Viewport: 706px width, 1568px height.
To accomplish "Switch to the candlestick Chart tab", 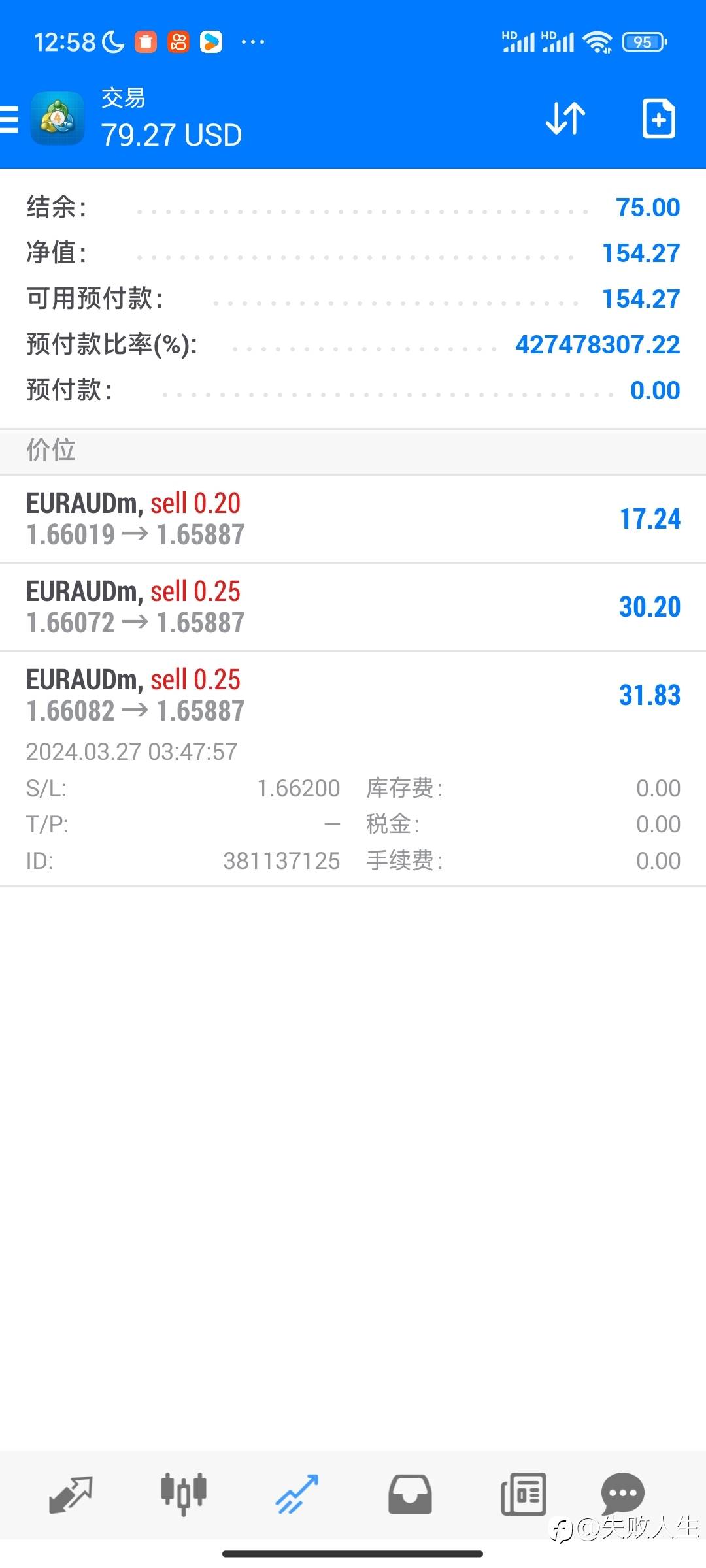I will (x=184, y=1494).
